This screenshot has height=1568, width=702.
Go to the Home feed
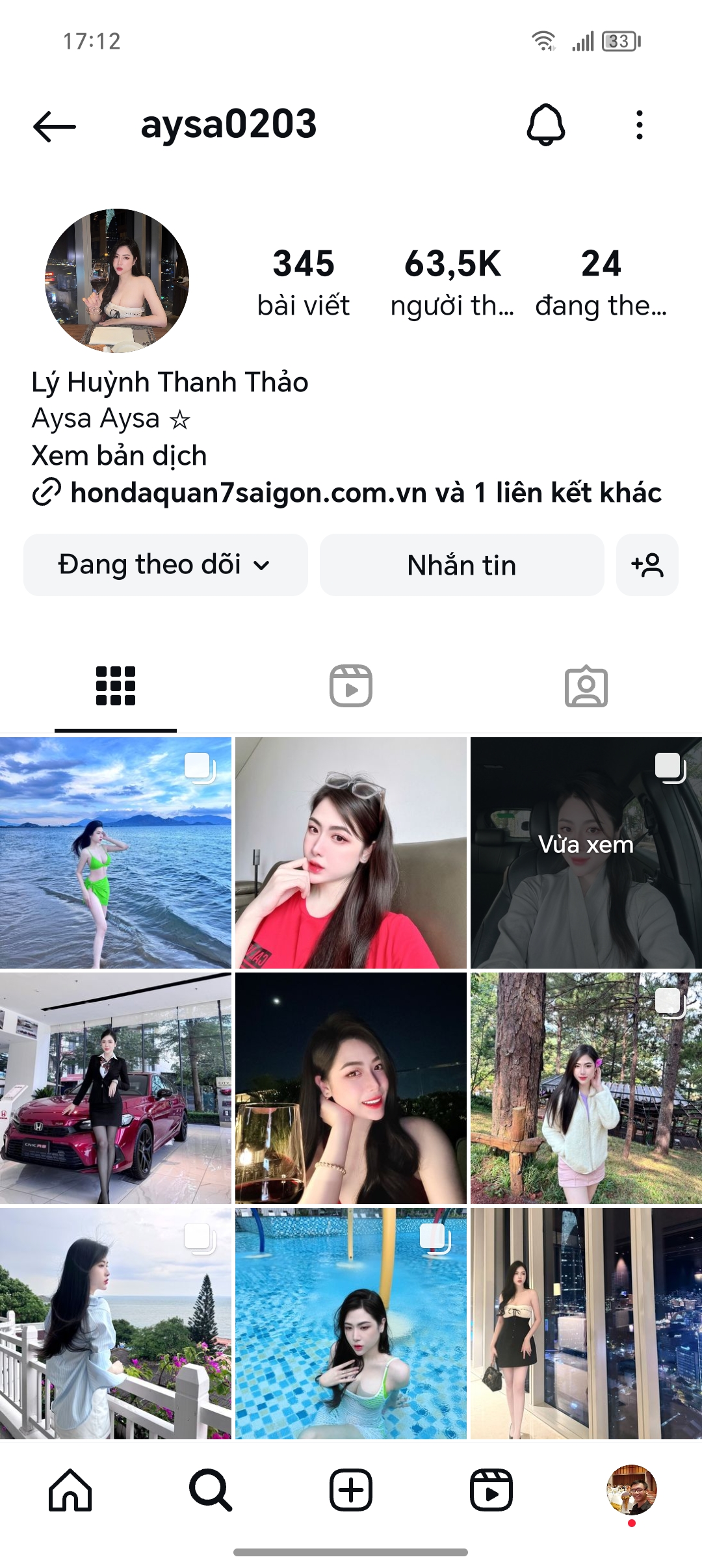tap(70, 1490)
